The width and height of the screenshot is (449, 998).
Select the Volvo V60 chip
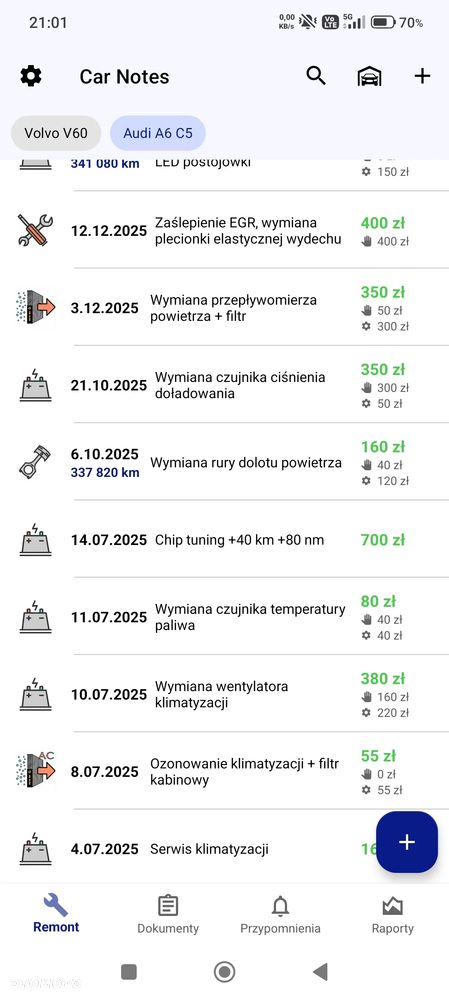pos(56,133)
